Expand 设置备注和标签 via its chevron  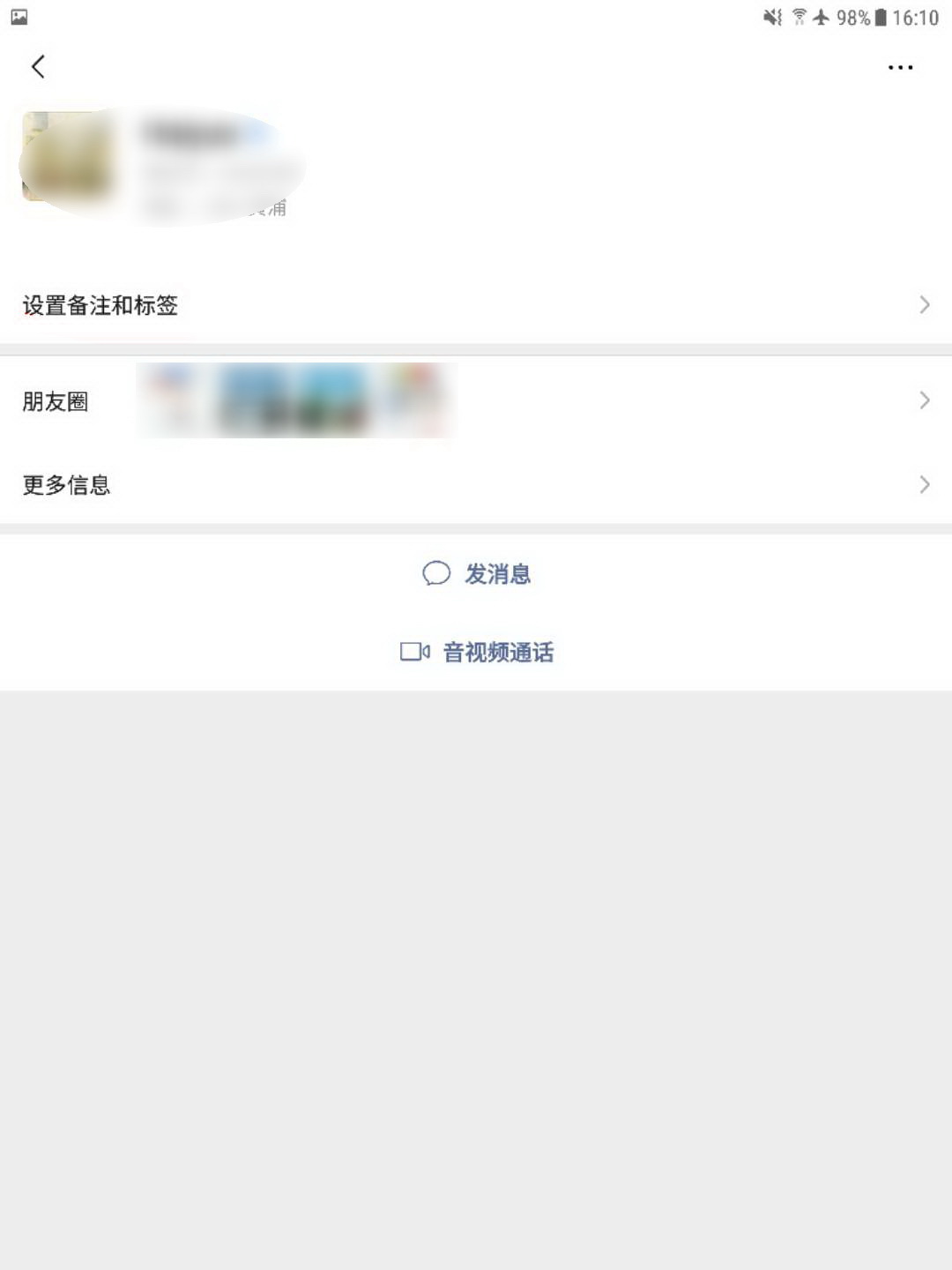tap(923, 305)
